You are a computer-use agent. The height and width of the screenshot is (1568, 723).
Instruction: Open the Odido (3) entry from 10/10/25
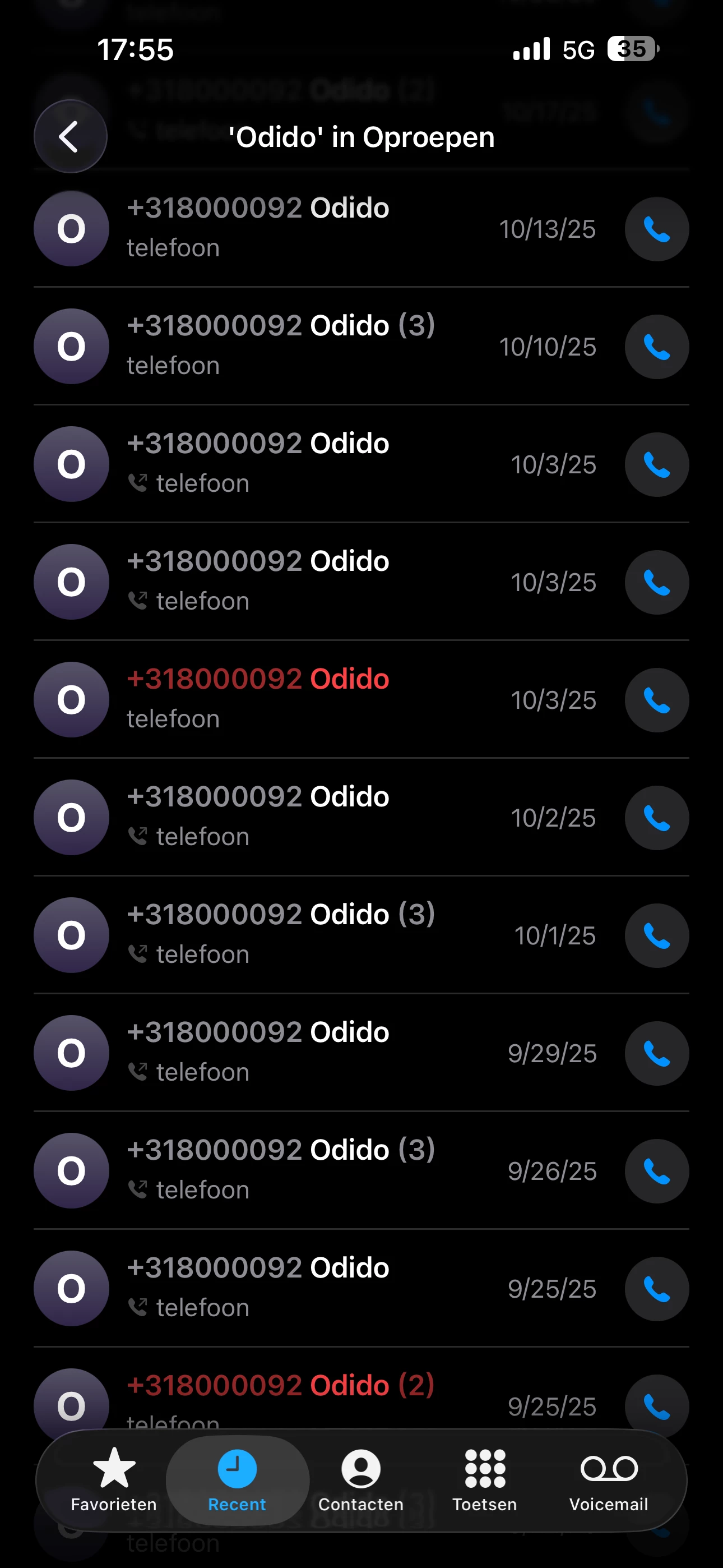[304, 346]
